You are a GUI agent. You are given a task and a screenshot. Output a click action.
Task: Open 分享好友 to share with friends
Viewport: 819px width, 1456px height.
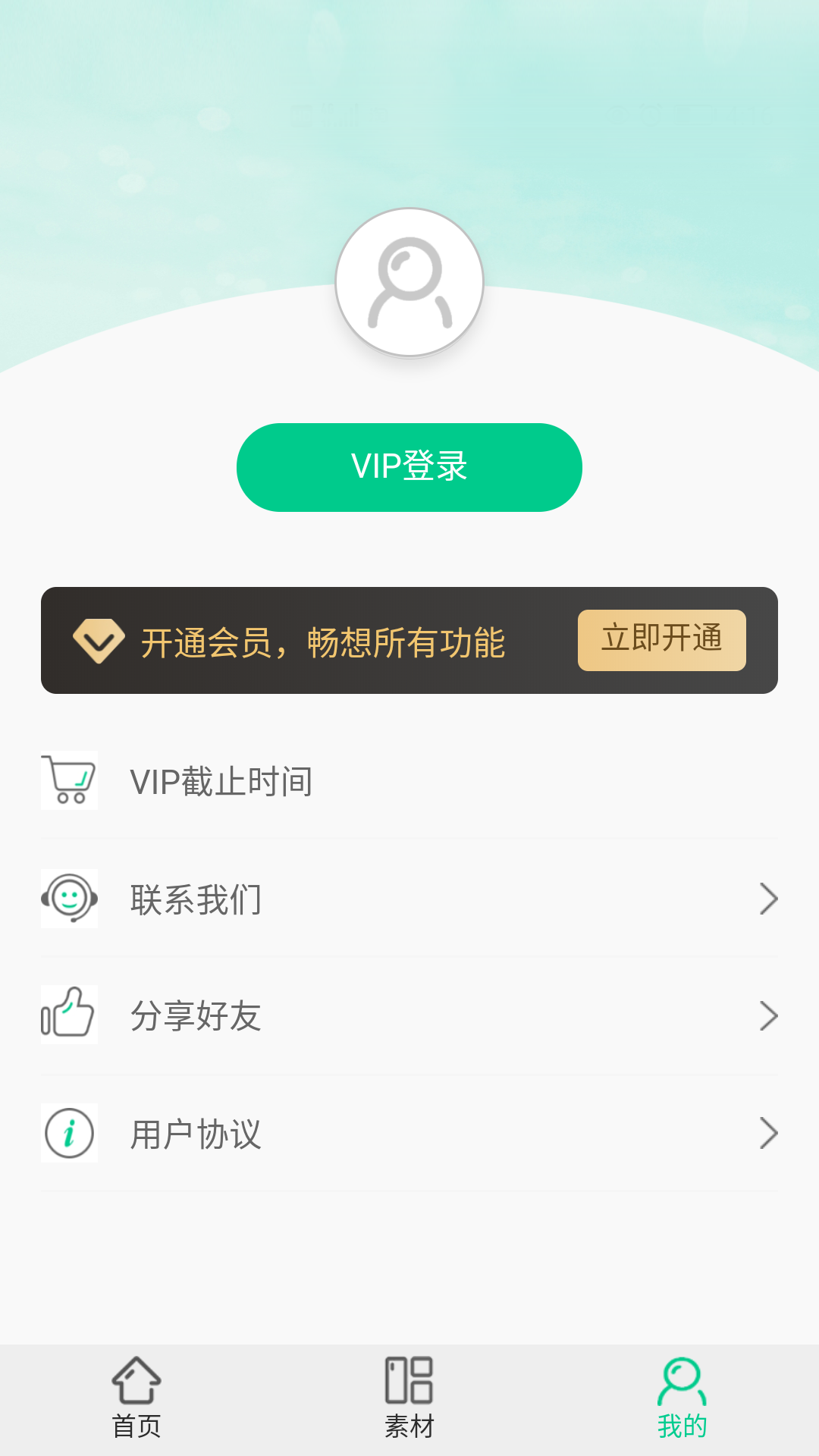point(409,1016)
